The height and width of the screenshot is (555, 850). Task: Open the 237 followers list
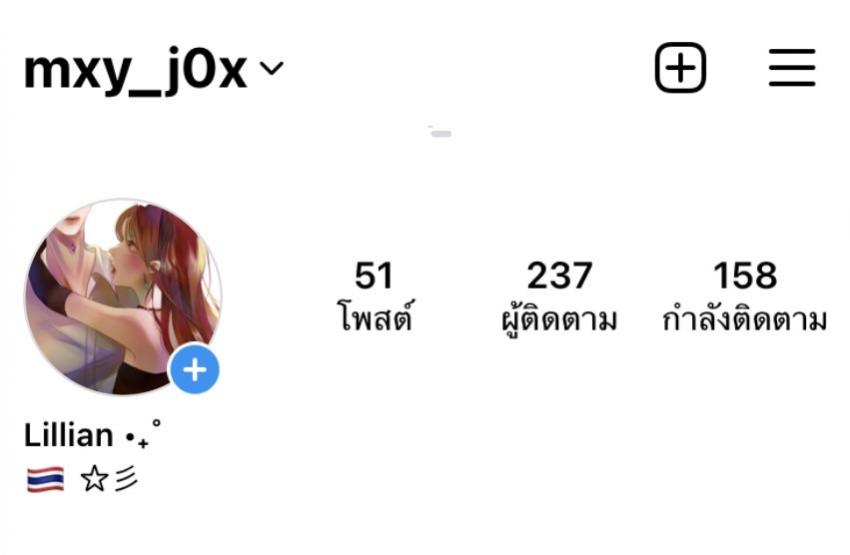[559, 296]
